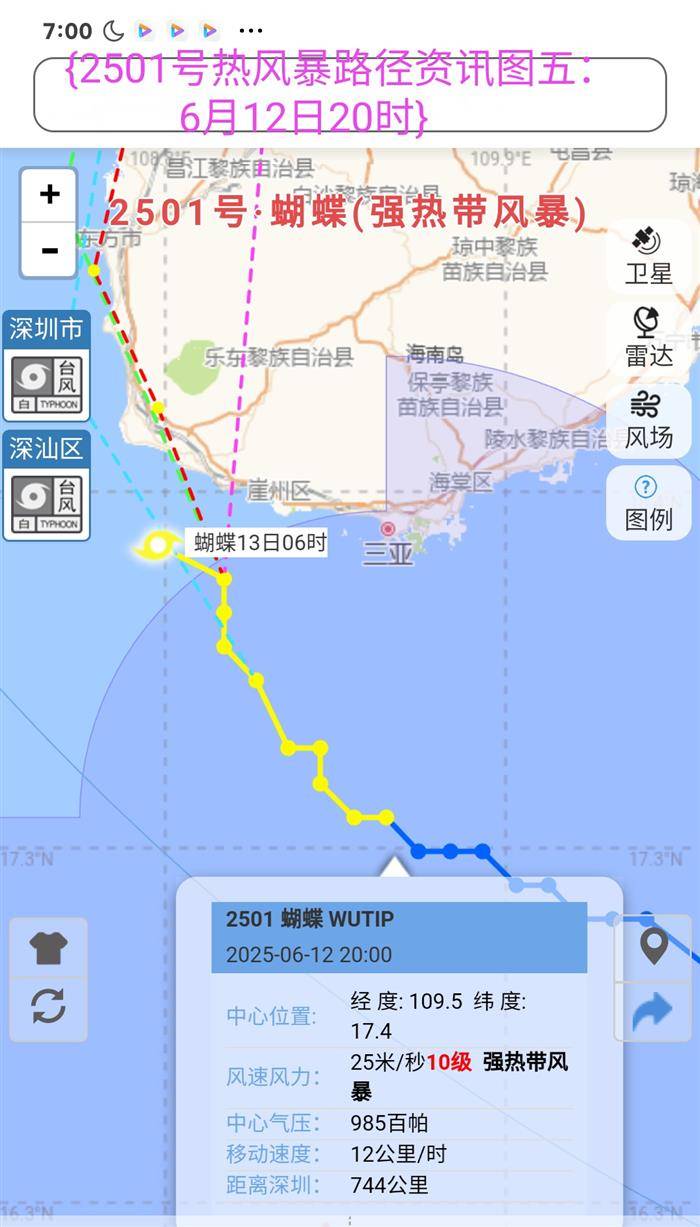Tap the 蝴蝶 typhoon icon on the map
This screenshot has width=700, height=1227.
[158, 545]
